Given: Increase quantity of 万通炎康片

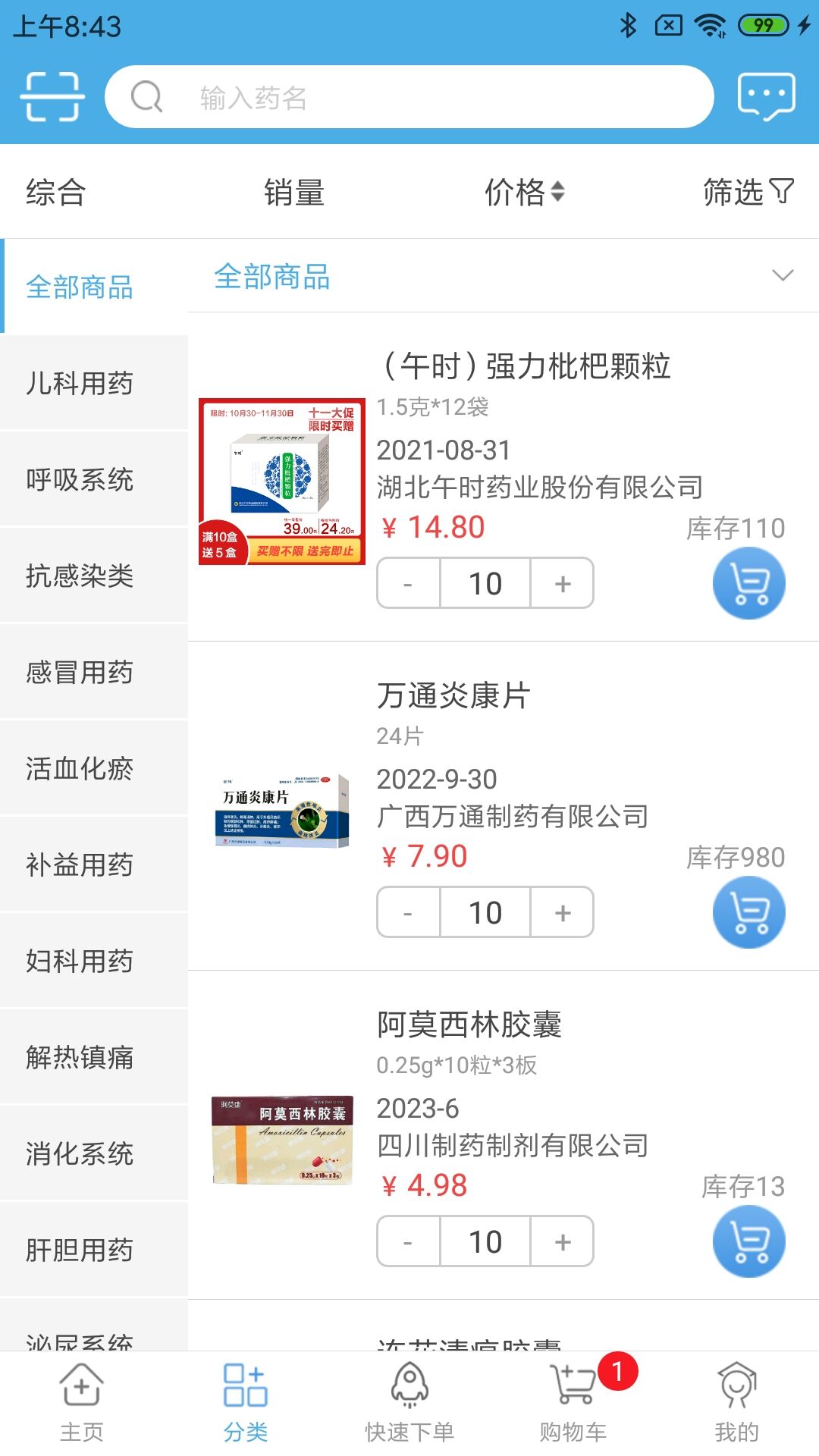Looking at the screenshot, I should point(562,912).
